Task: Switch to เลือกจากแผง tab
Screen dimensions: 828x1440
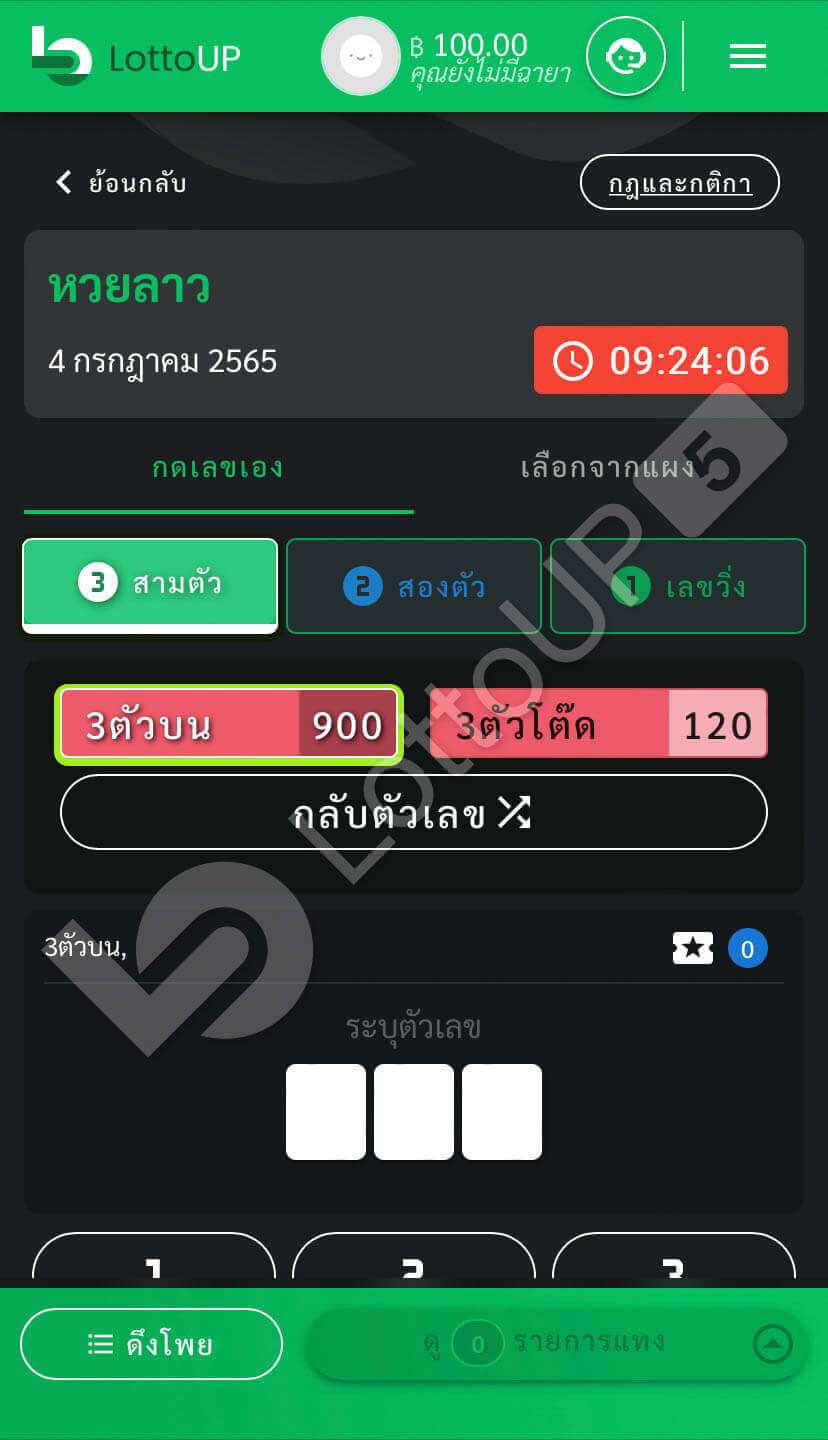Action: tap(608, 468)
